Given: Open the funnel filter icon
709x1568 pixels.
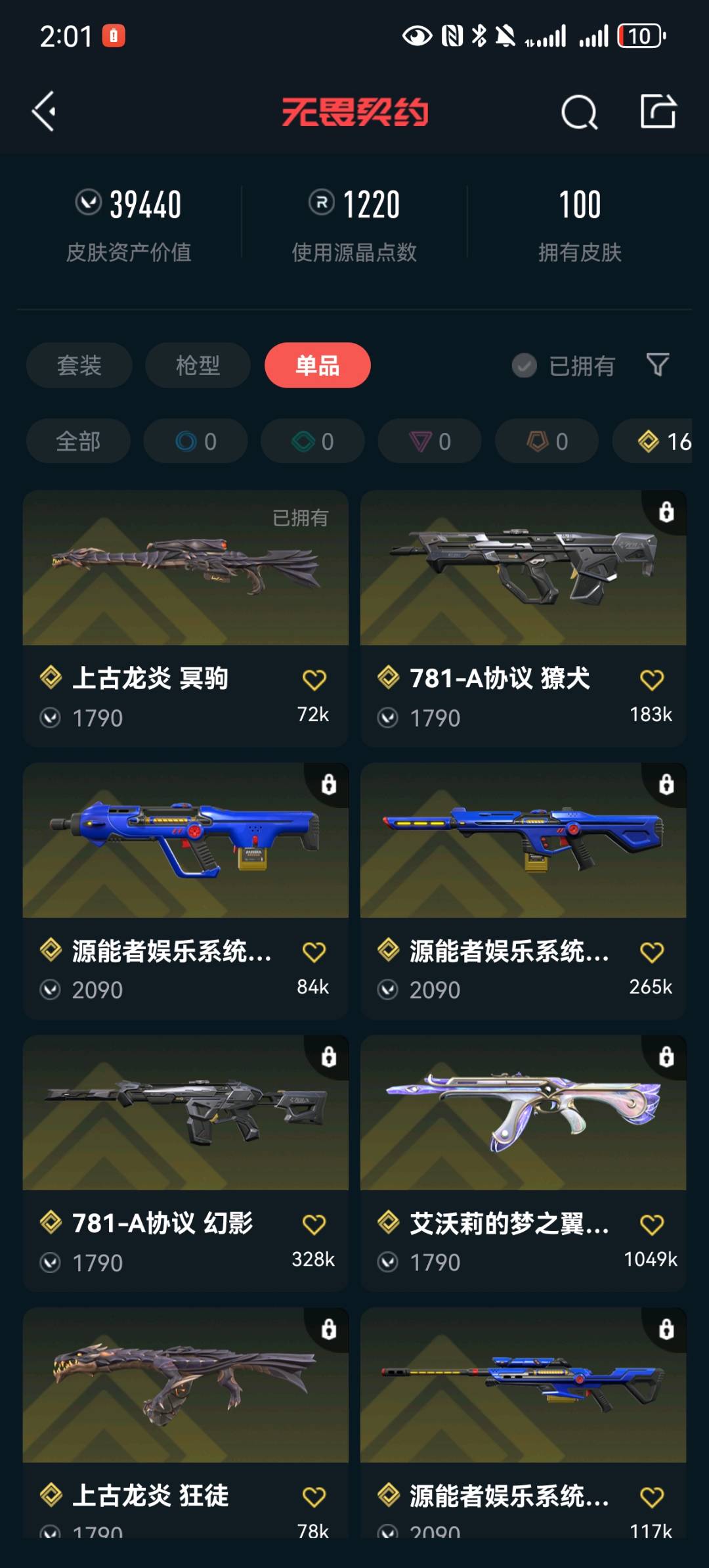Looking at the screenshot, I should (x=657, y=365).
